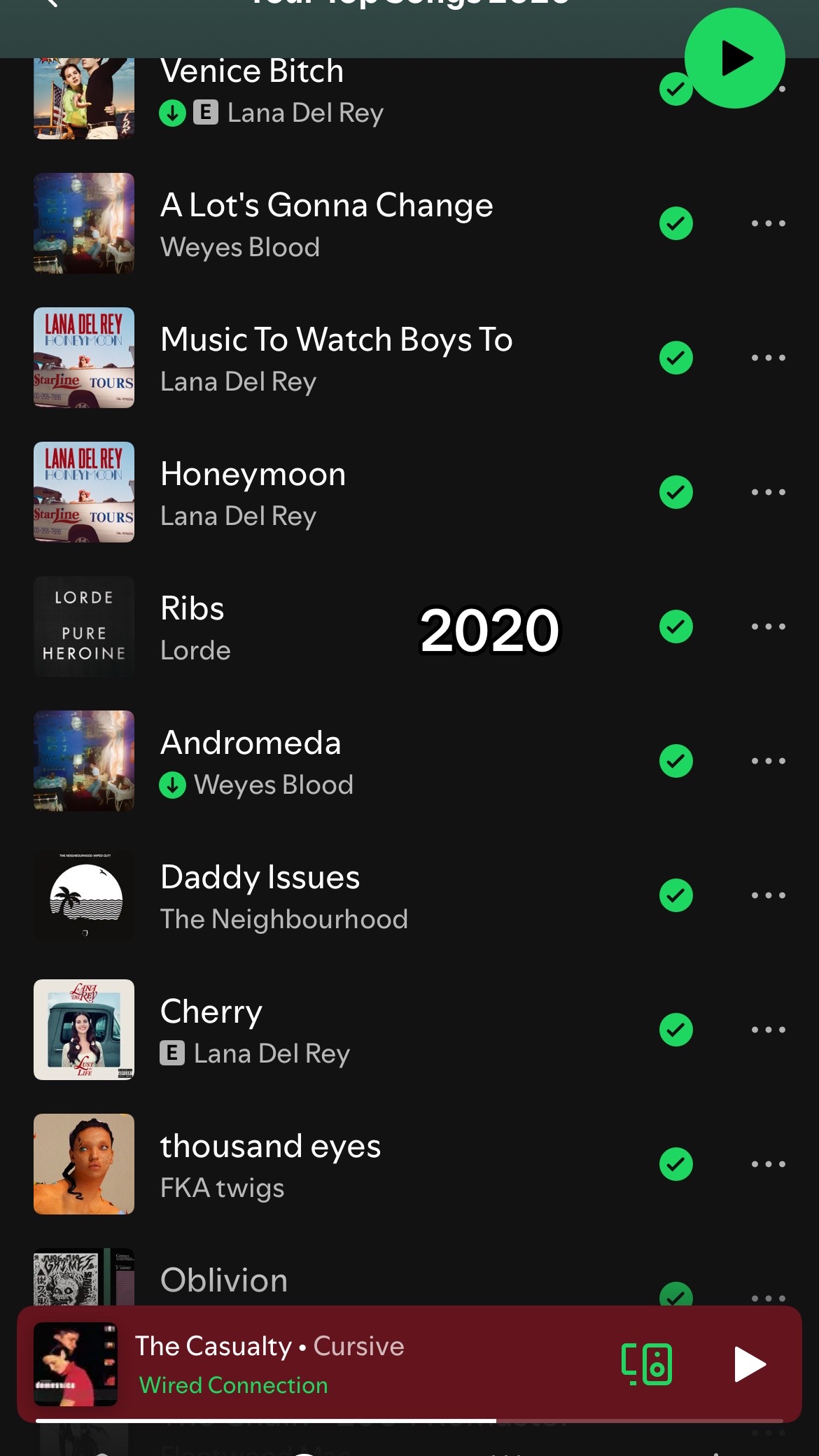Open the more menu for Daddy Issues
The width and height of the screenshot is (819, 1456).
(768, 895)
